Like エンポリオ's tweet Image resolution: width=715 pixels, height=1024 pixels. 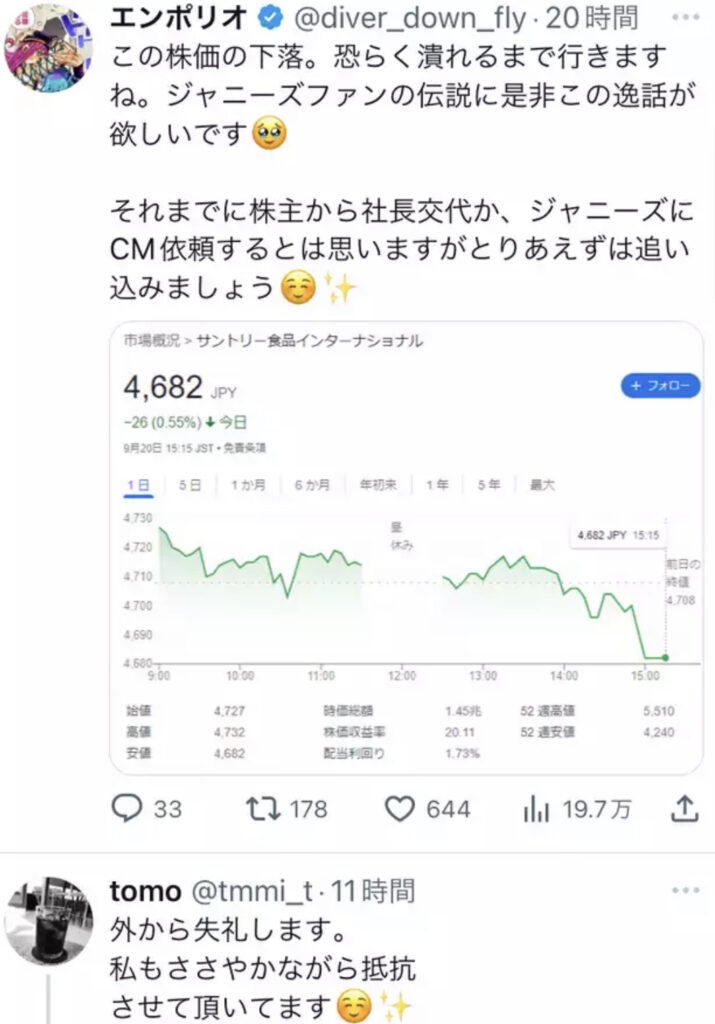[400, 809]
